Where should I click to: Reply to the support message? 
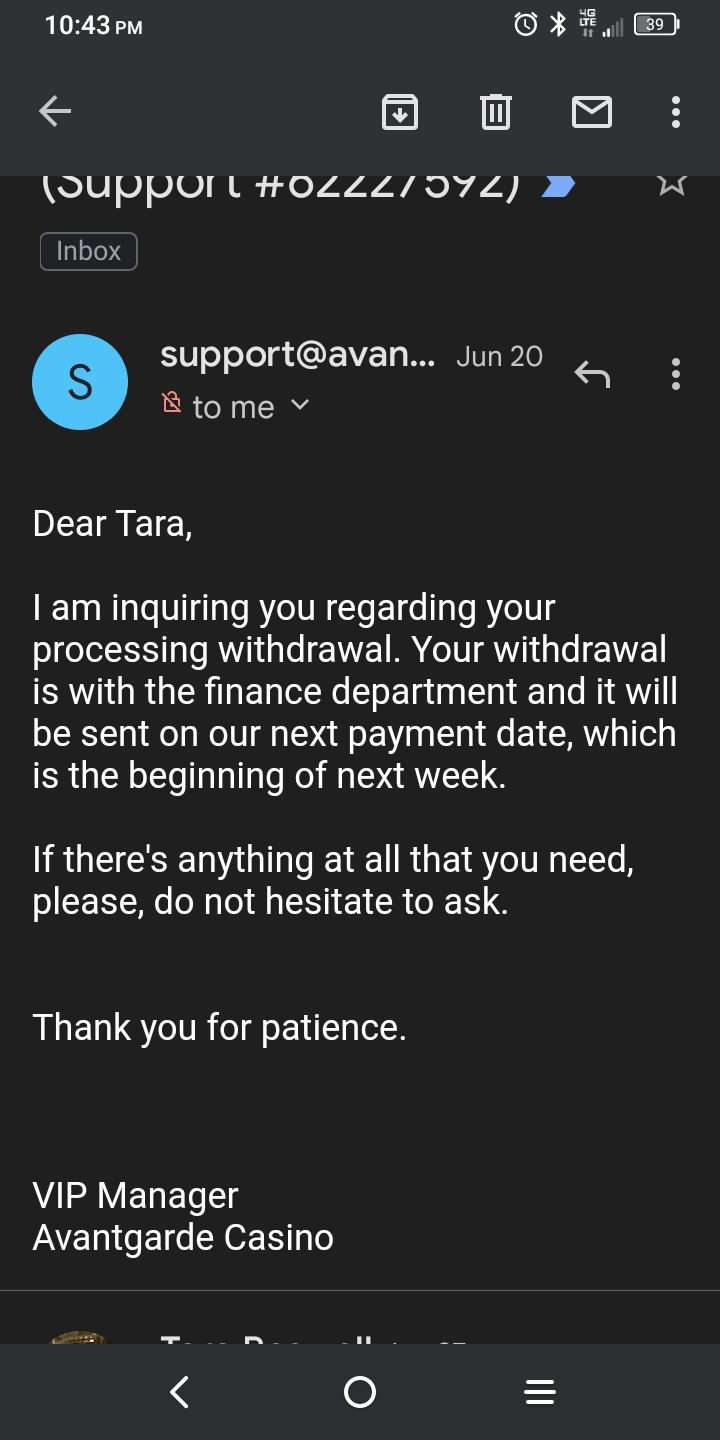coord(592,374)
